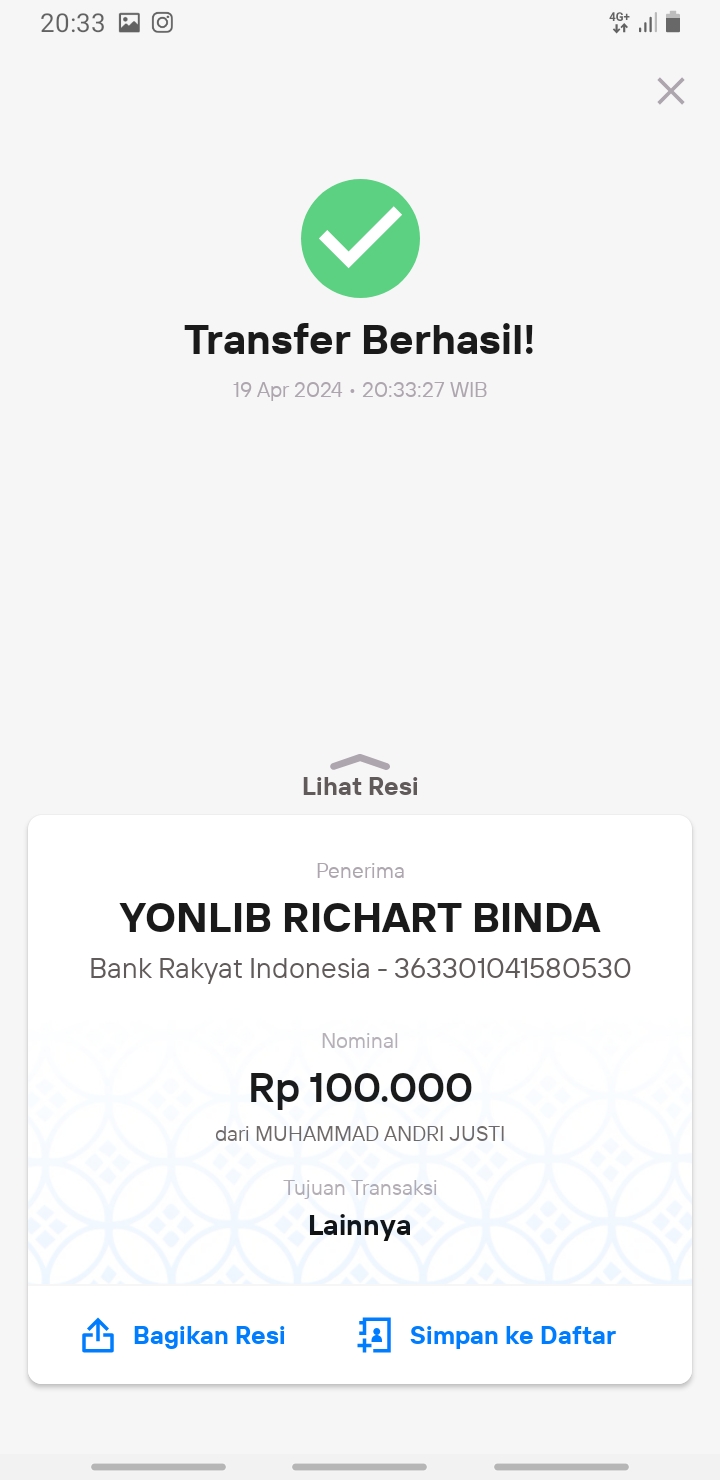
Task: Share the receipt via Bagikan Resi
Action: click(183, 1336)
